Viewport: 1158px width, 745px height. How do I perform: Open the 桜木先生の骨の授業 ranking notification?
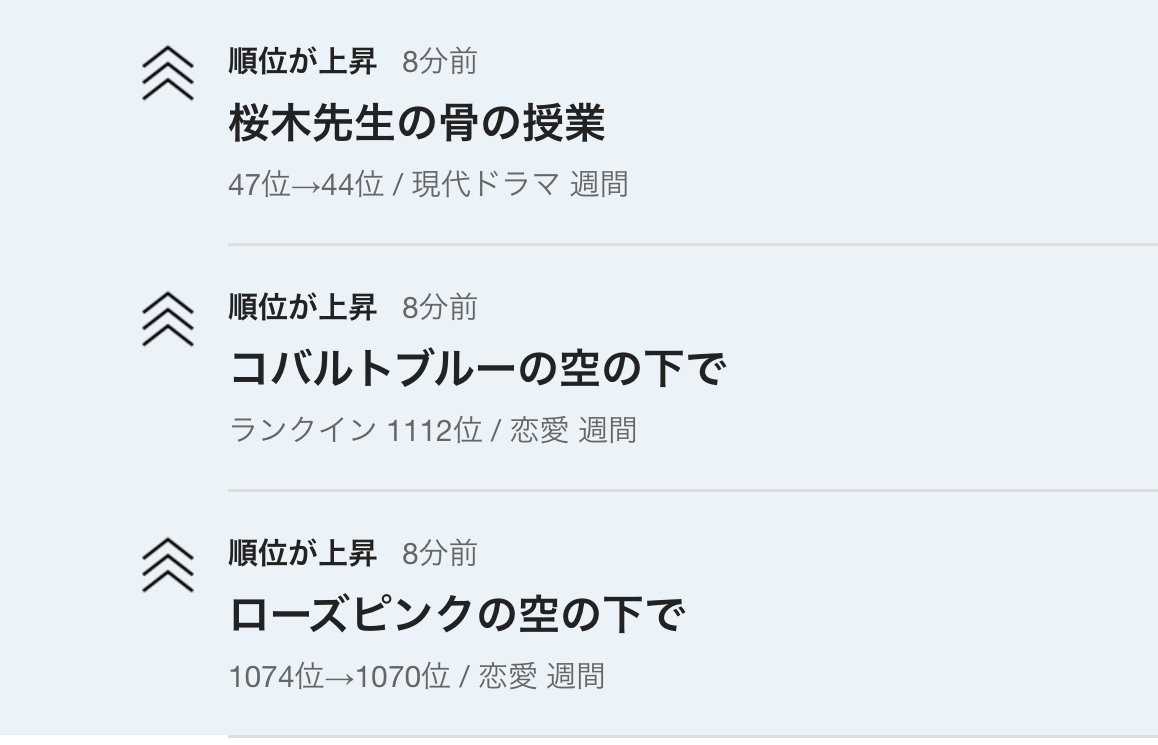[417, 124]
